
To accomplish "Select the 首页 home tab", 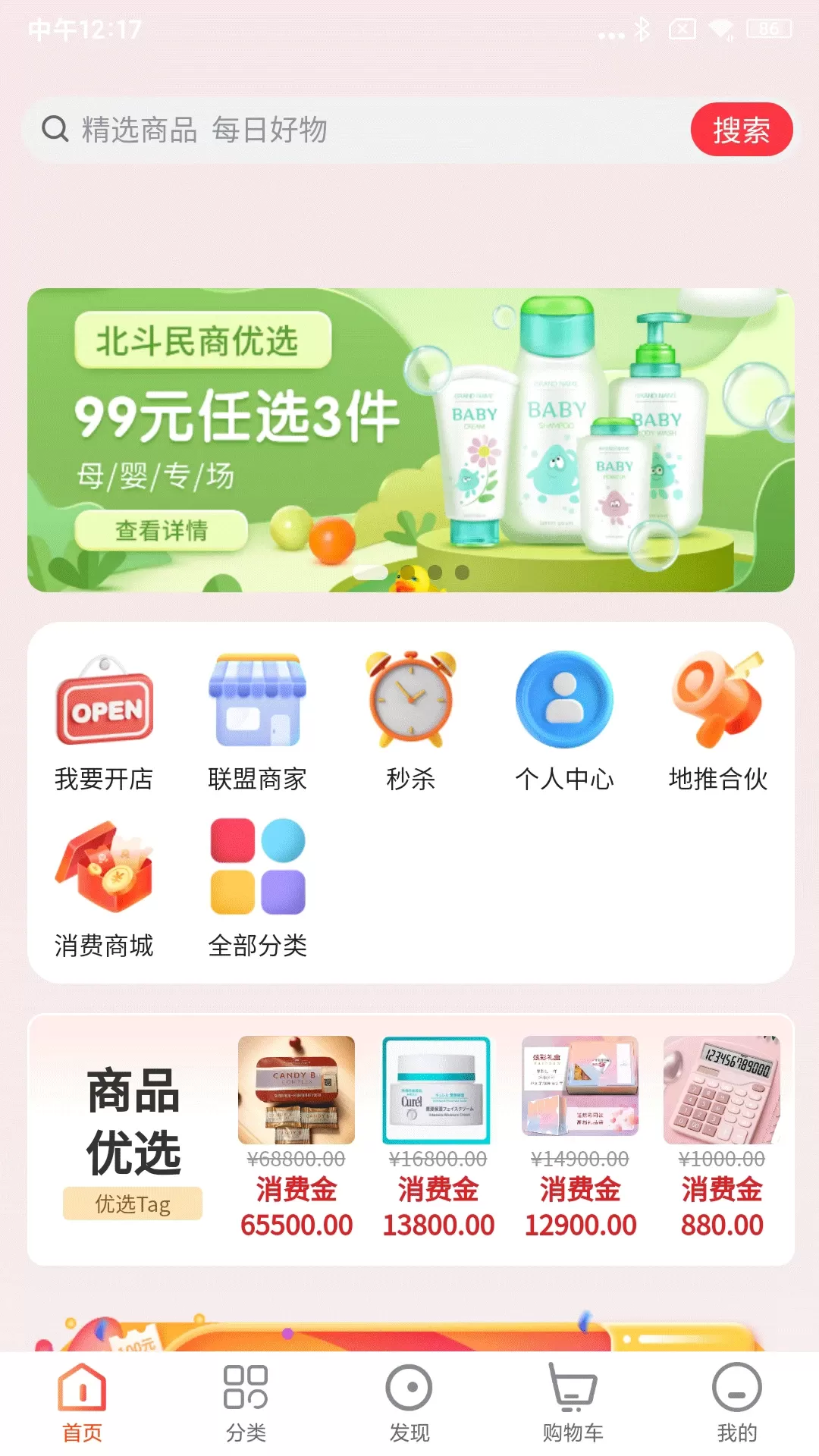I will [x=82, y=1403].
